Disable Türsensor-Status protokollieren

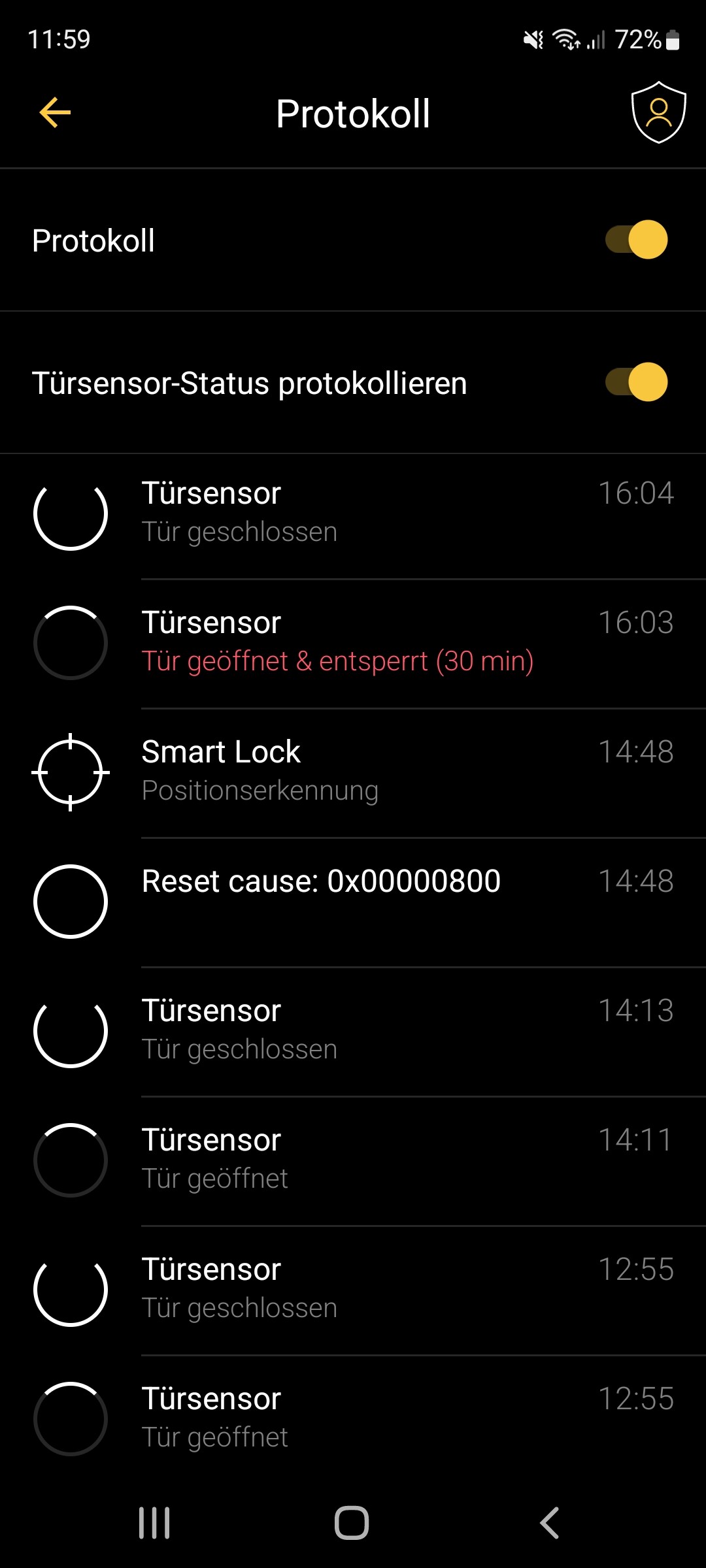pos(636,382)
